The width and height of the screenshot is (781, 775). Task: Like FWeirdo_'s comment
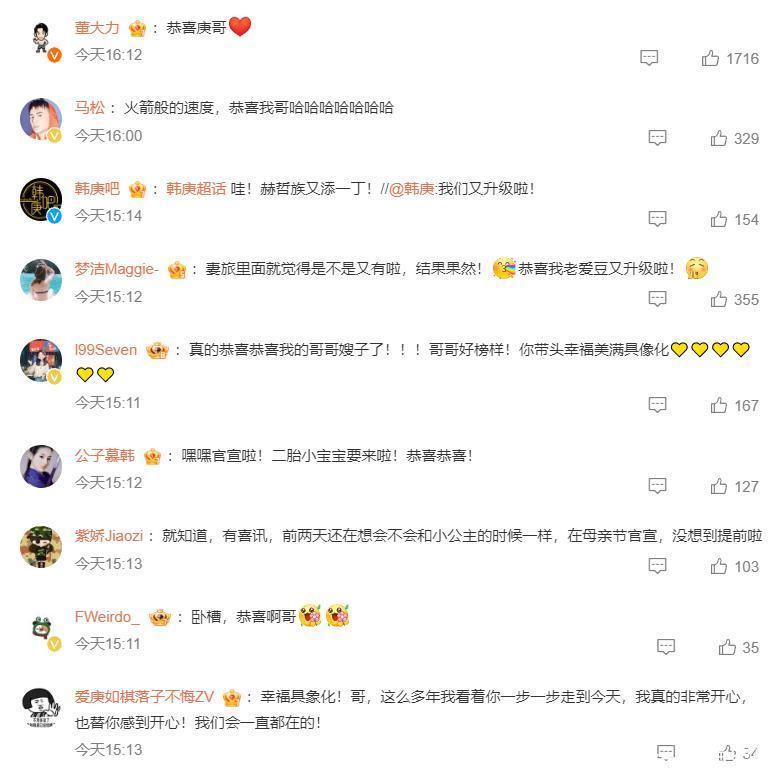727,647
